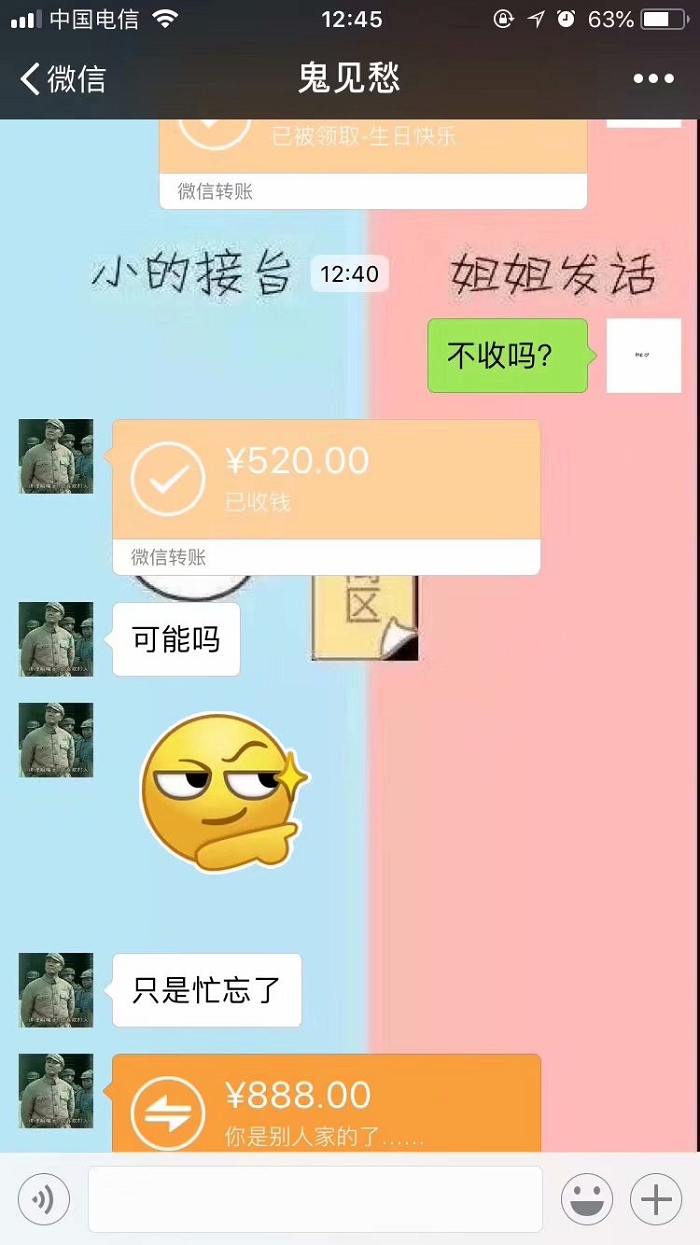Open the chat info overflow menu
The image size is (700, 1245).
click(x=653, y=78)
